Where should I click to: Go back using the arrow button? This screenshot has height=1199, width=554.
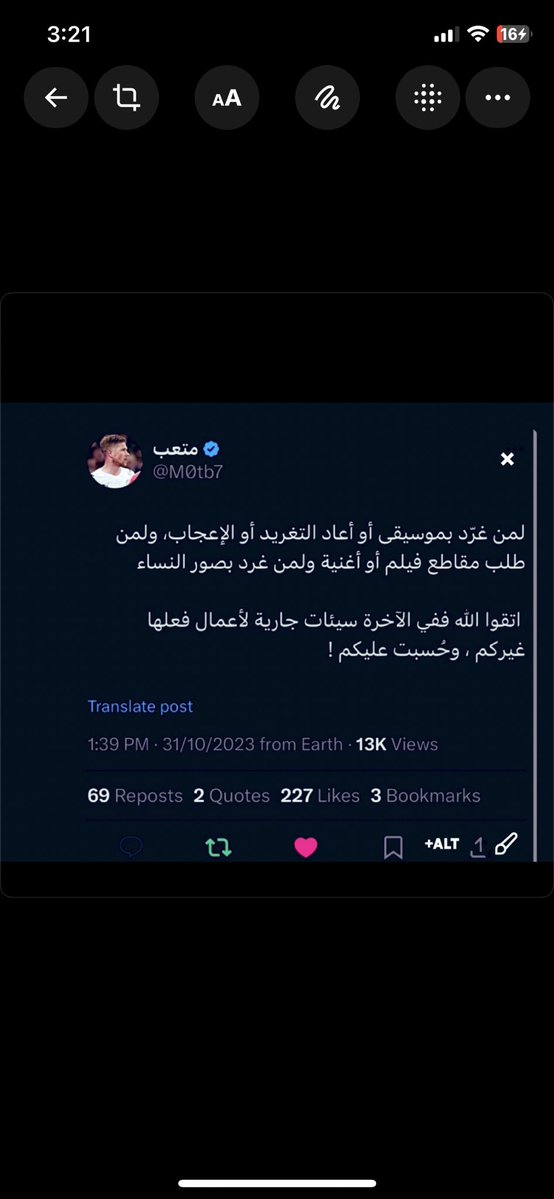tap(56, 97)
